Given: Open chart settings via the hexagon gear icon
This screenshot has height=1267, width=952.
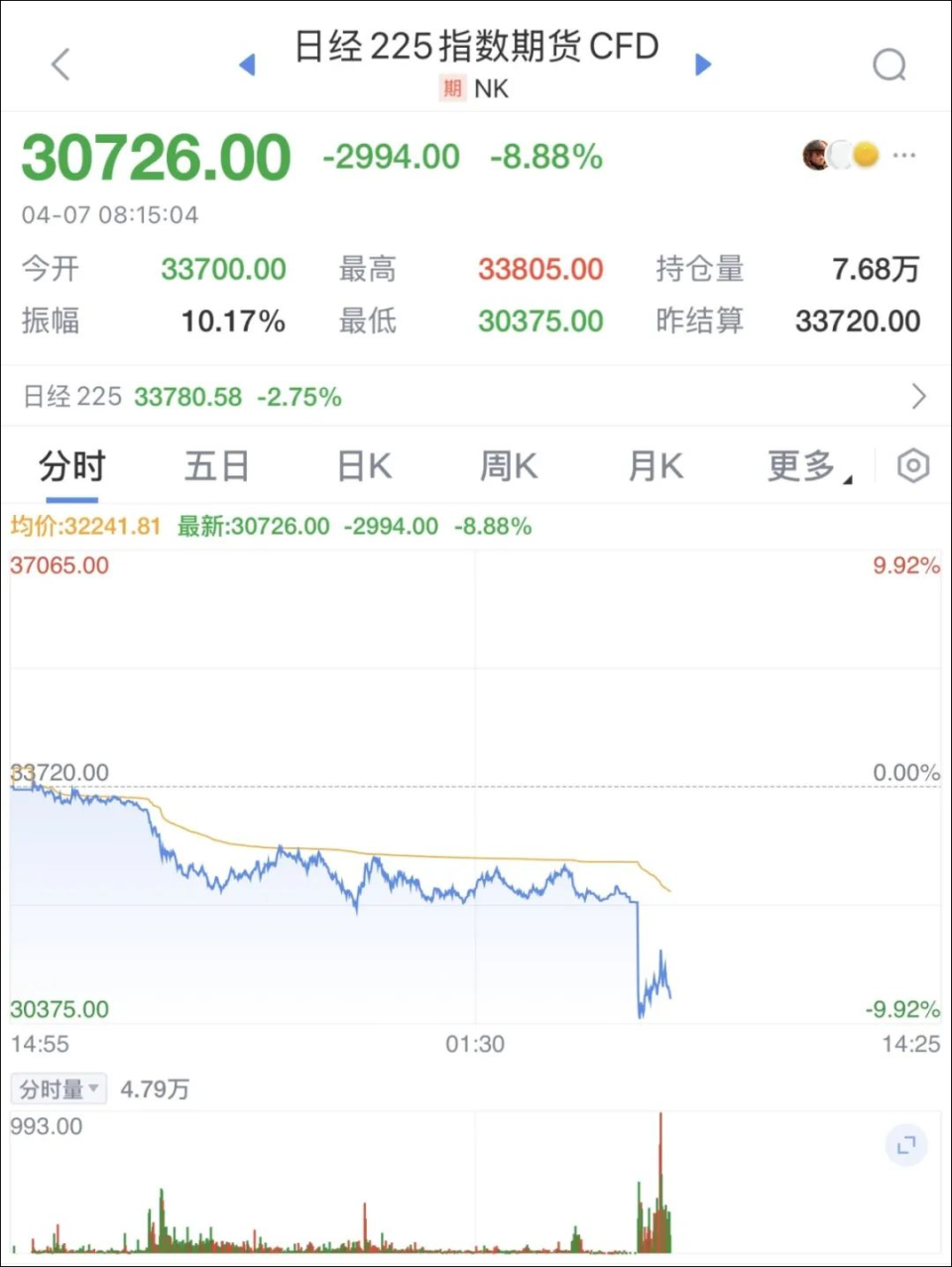Looking at the screenshot, I should pyautogui.click(x=911, y=464).
